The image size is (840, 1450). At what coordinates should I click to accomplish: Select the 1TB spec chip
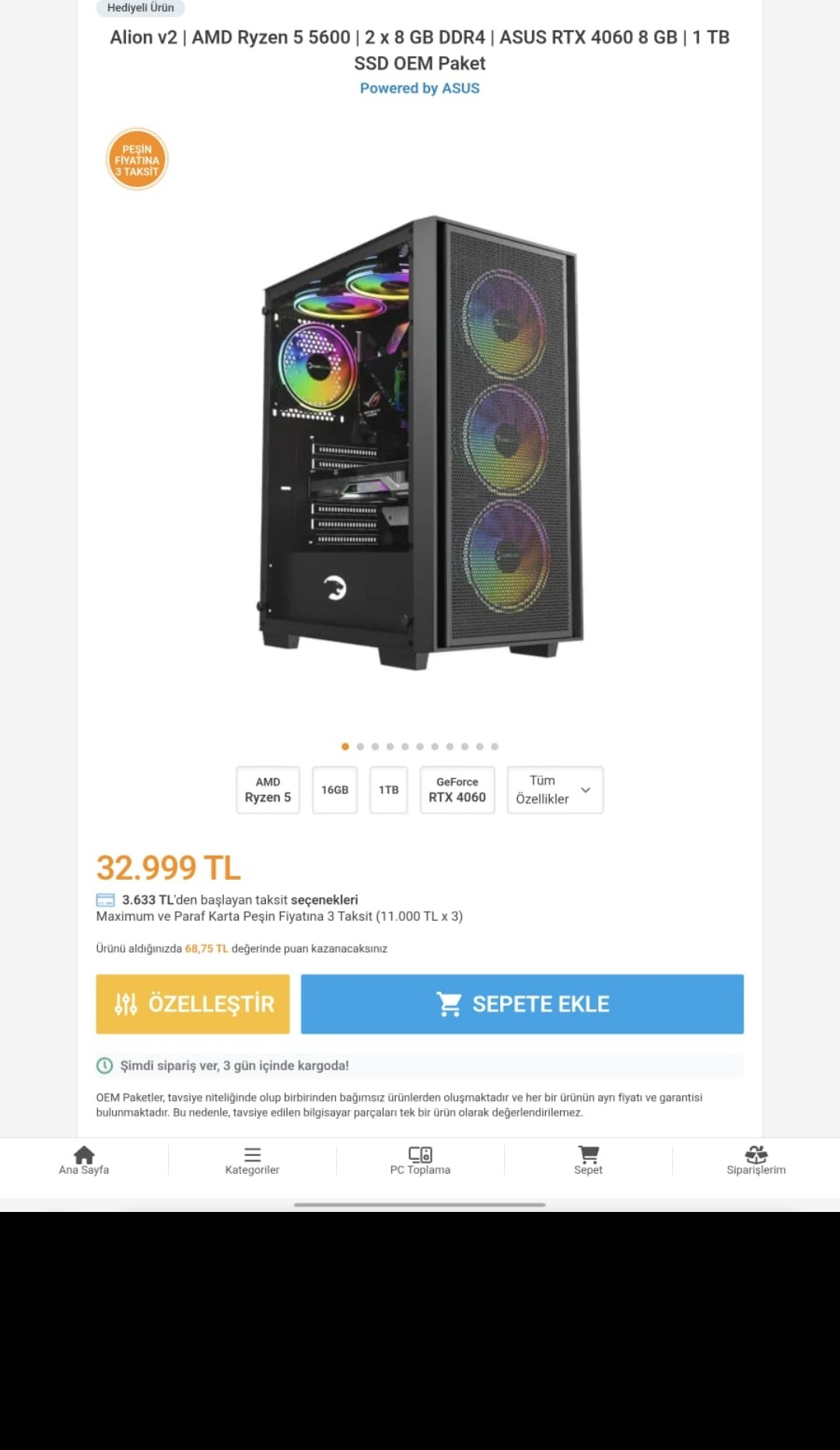[x=388, y=790]
